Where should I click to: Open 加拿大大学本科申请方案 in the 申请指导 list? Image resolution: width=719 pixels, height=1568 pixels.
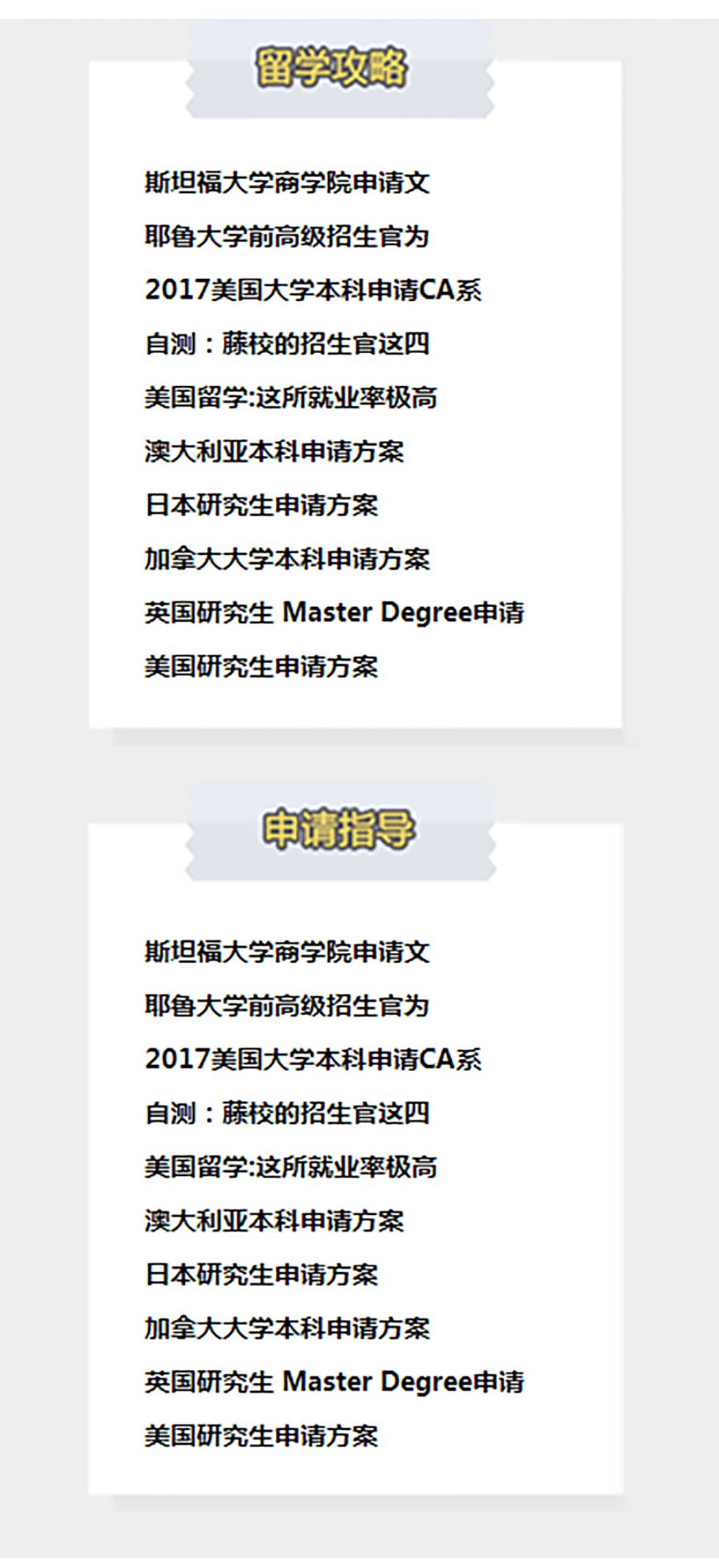287,1328
